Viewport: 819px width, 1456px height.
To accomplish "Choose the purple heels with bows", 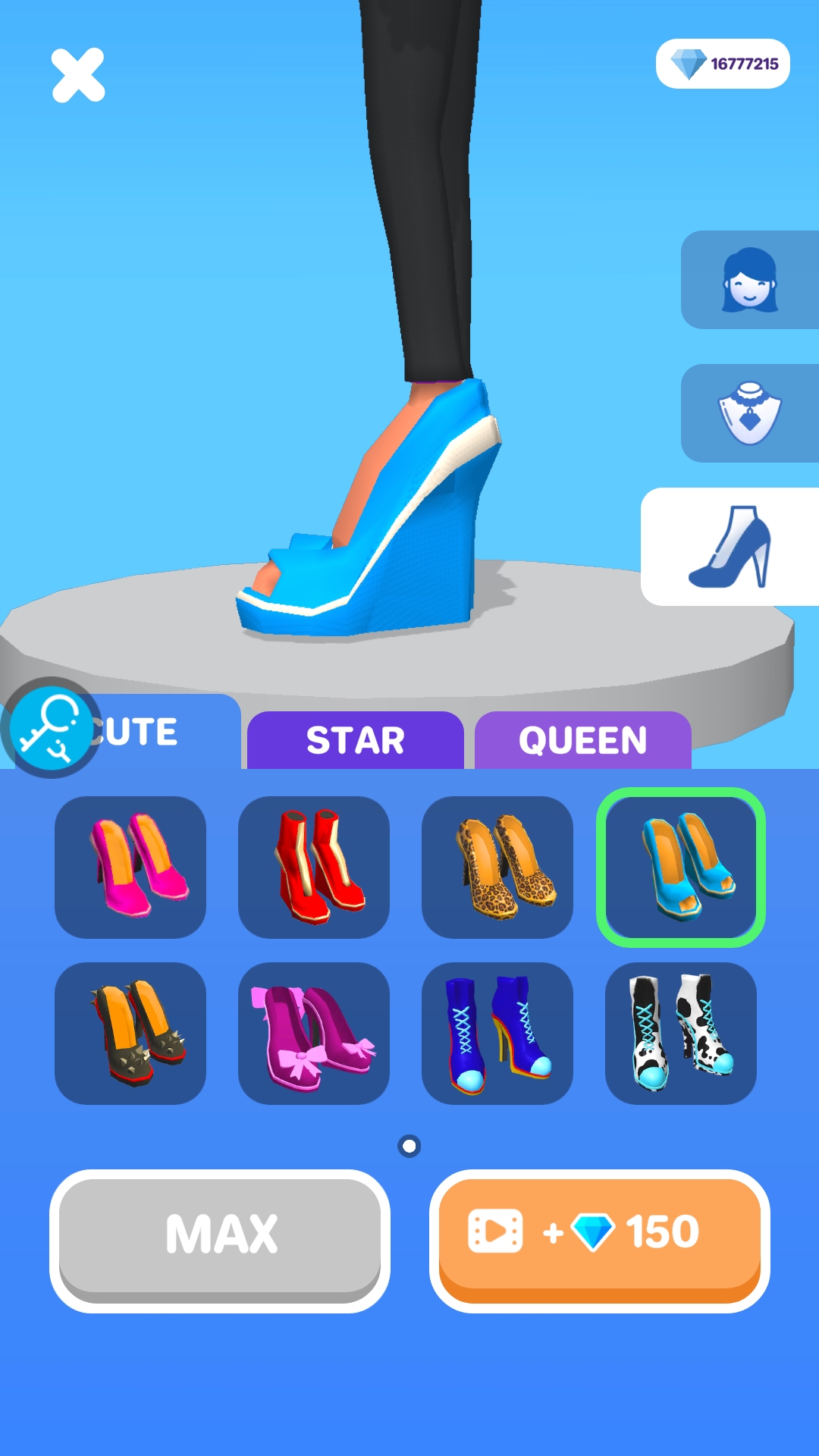I will click(314, 1034).
